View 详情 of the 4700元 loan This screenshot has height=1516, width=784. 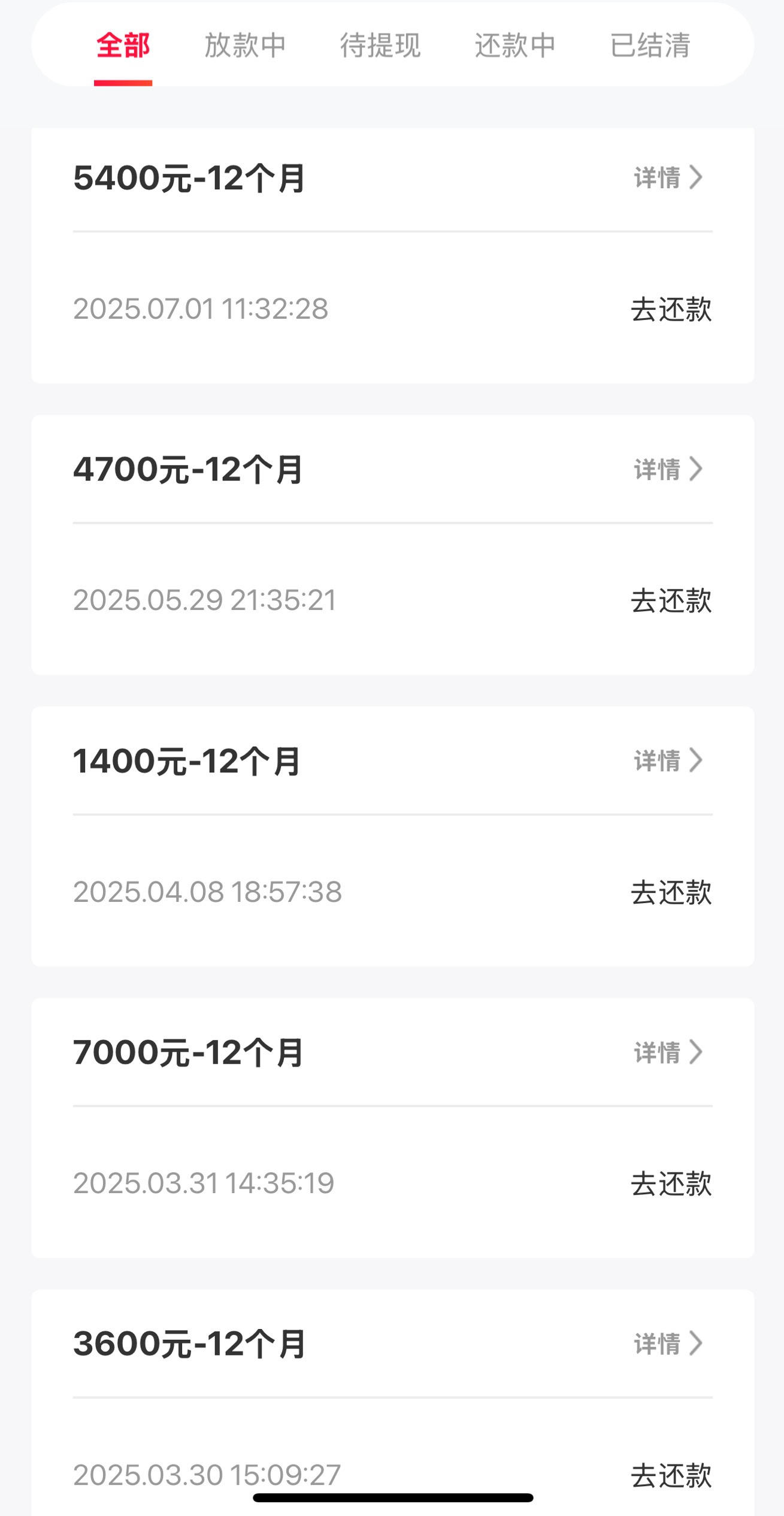pos(668,469)
